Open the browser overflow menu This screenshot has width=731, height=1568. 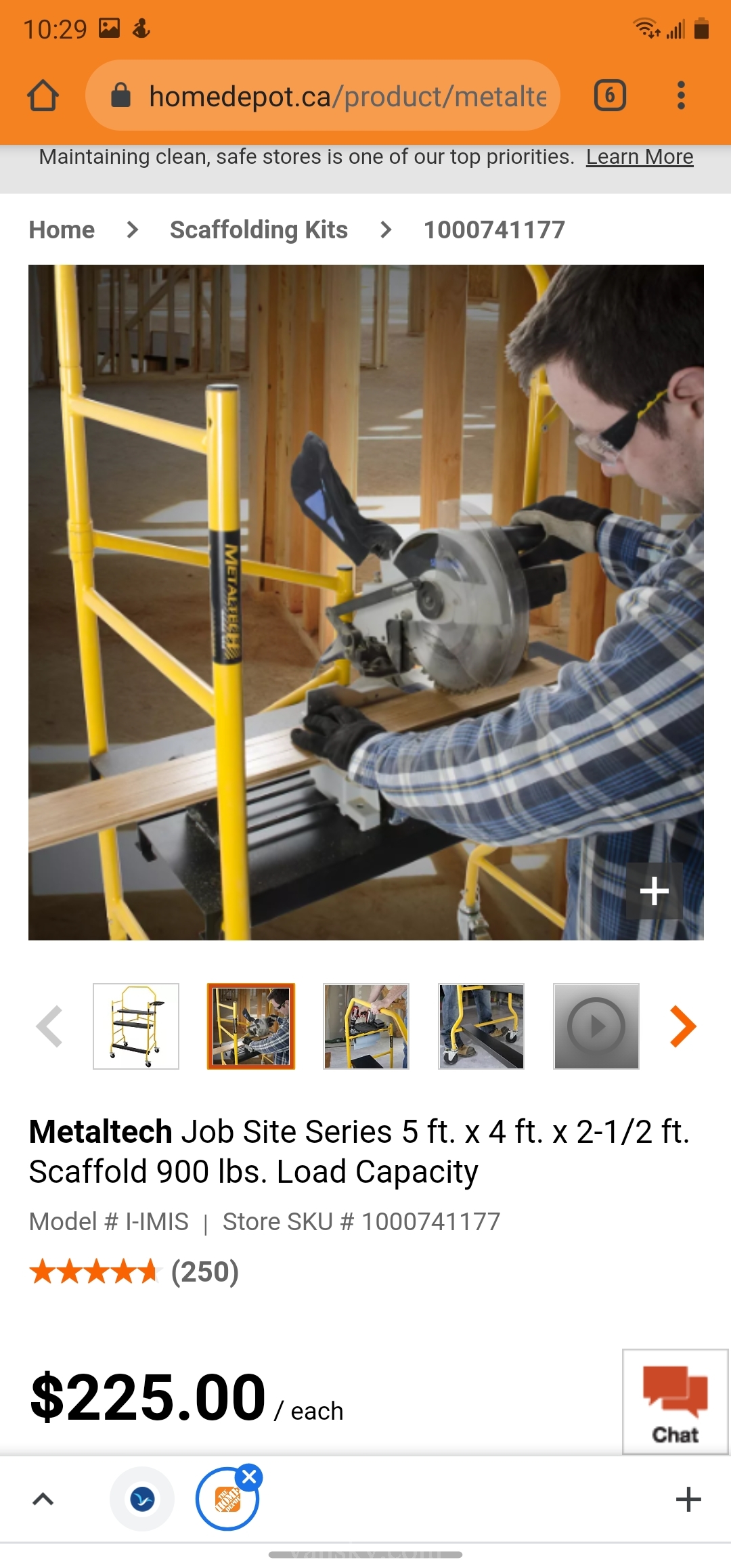tap(681, 95)
